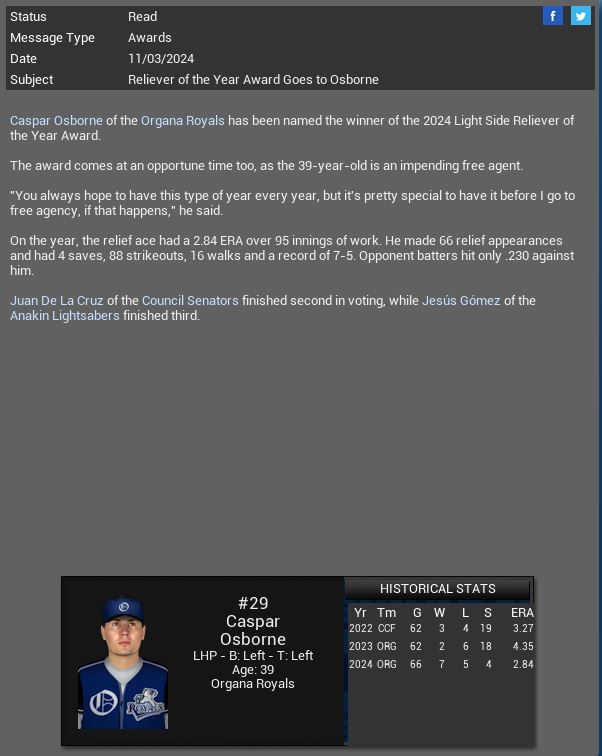Image resolution: width=602 pixels, height=756 pixels.
Task: Open Caspar Osborne's player profile link
Action: point(56,121)
